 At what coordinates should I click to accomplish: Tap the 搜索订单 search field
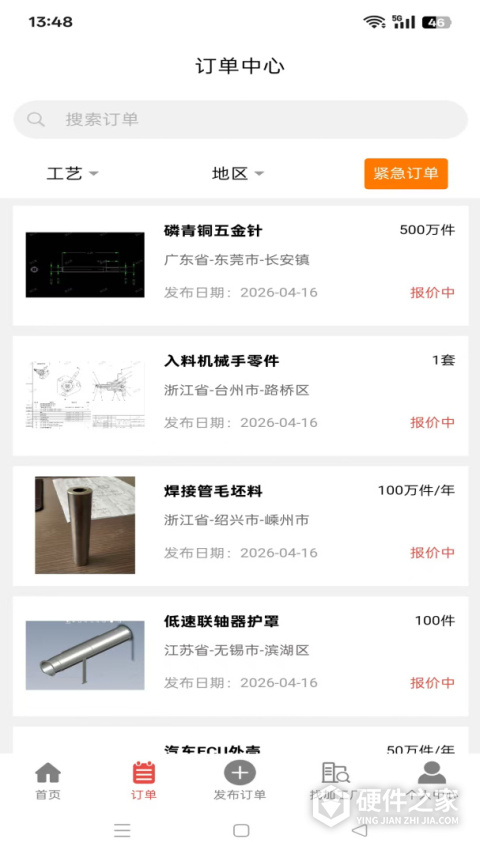click(x=240, y=119)
